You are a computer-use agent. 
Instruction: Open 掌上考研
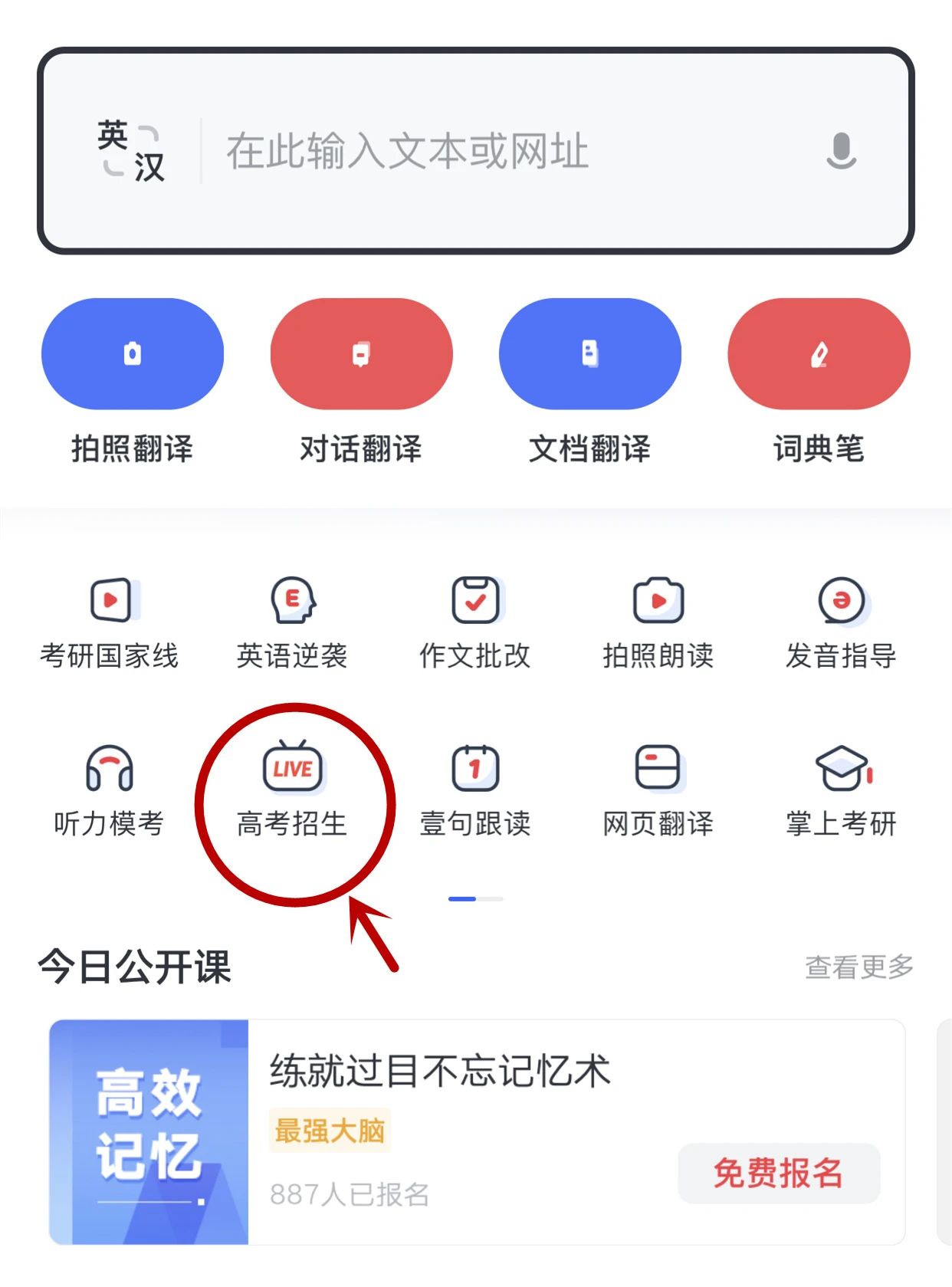841,790
